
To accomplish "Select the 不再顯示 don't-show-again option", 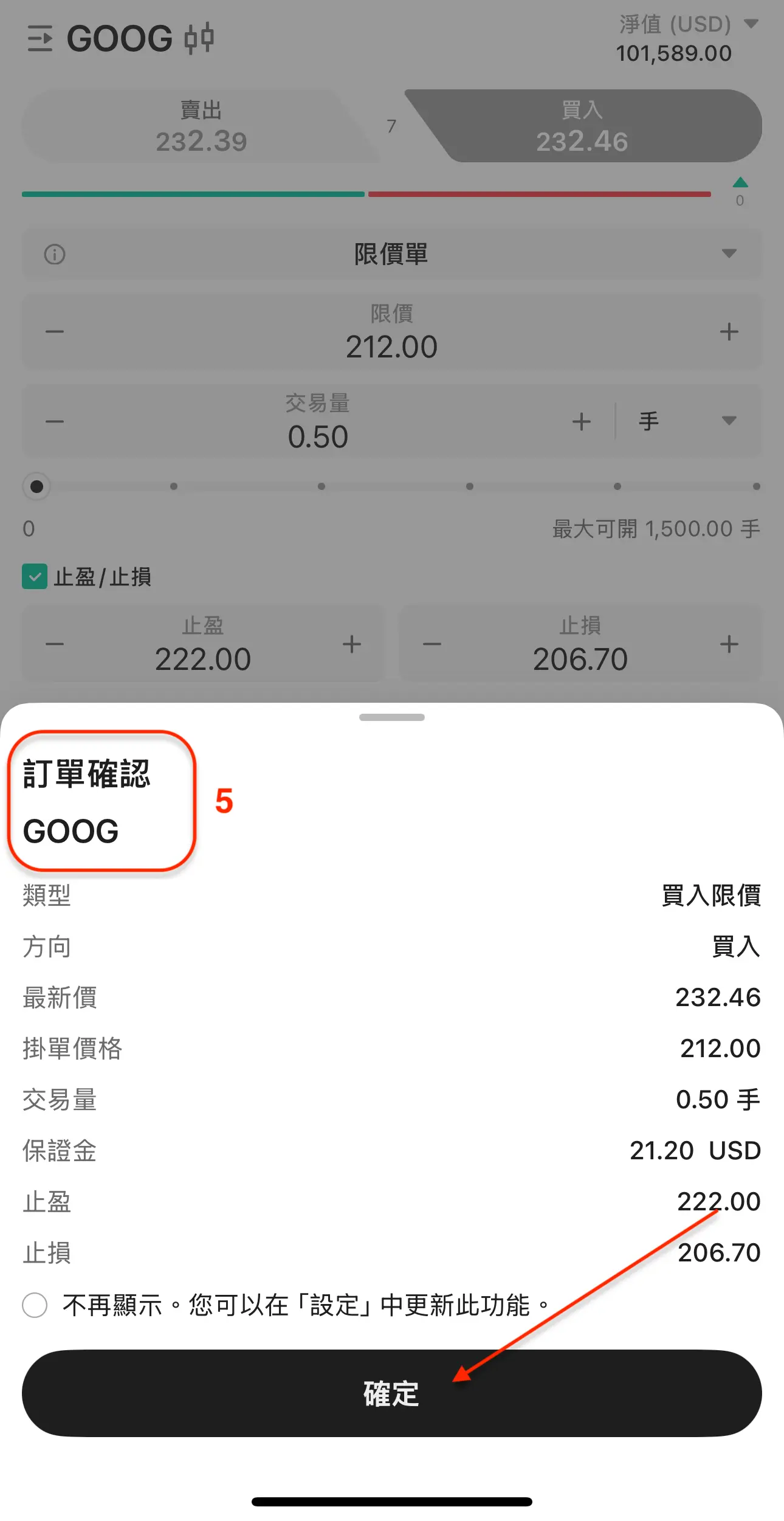I will click(35, 1305).
